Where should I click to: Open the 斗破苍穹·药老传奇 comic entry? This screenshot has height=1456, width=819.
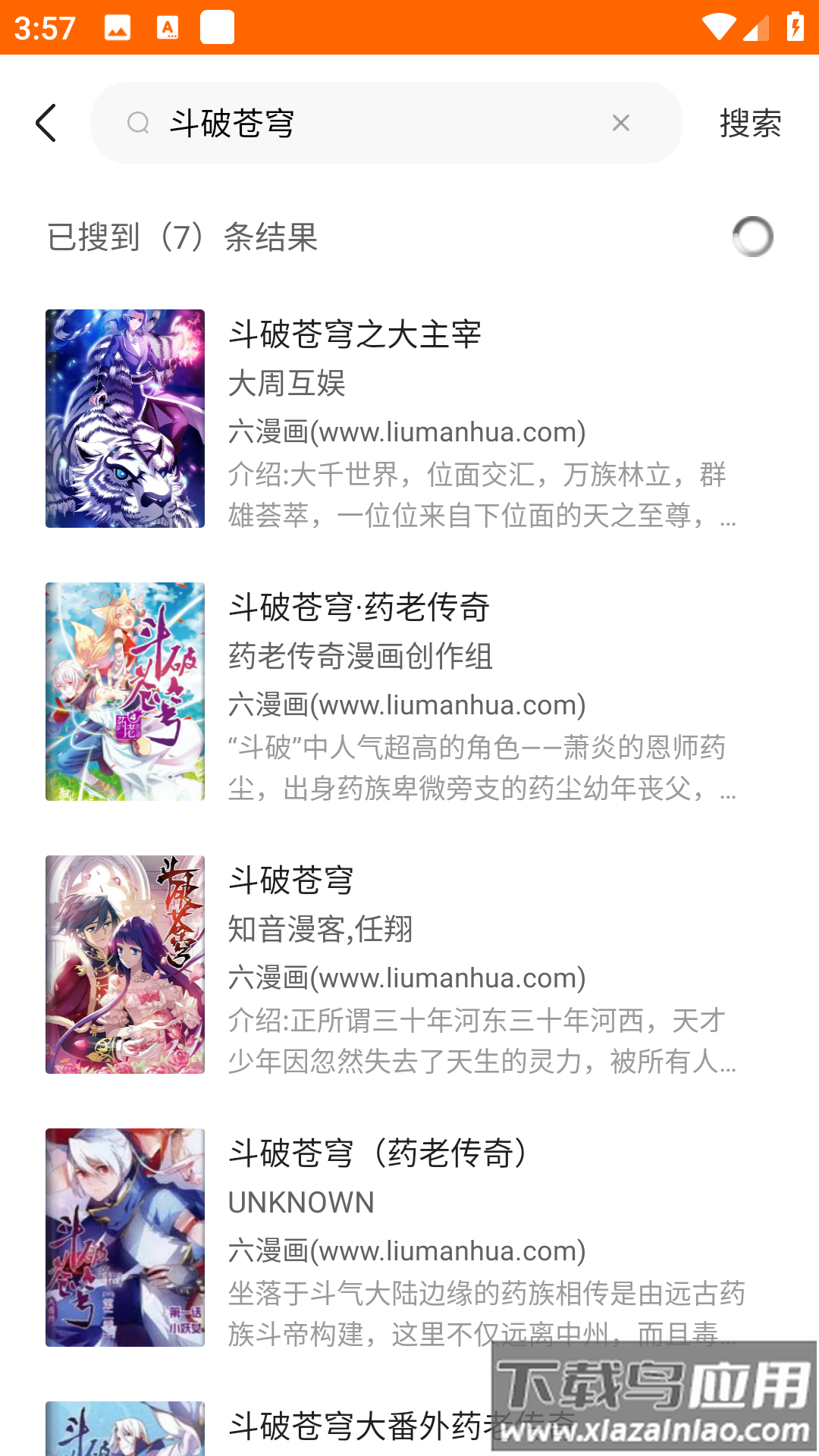360,607
